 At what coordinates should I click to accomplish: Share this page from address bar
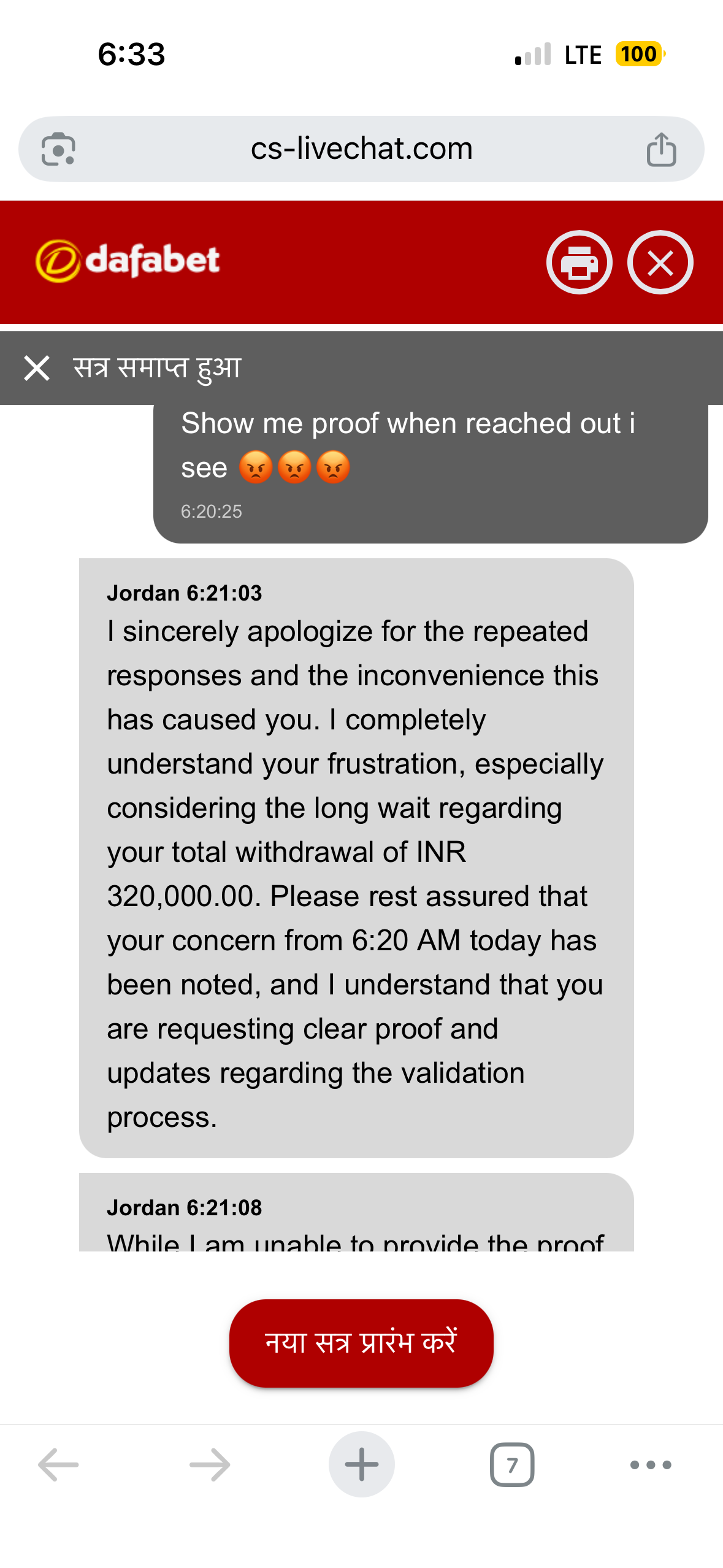pyautogui.click(x=661, y=149)
